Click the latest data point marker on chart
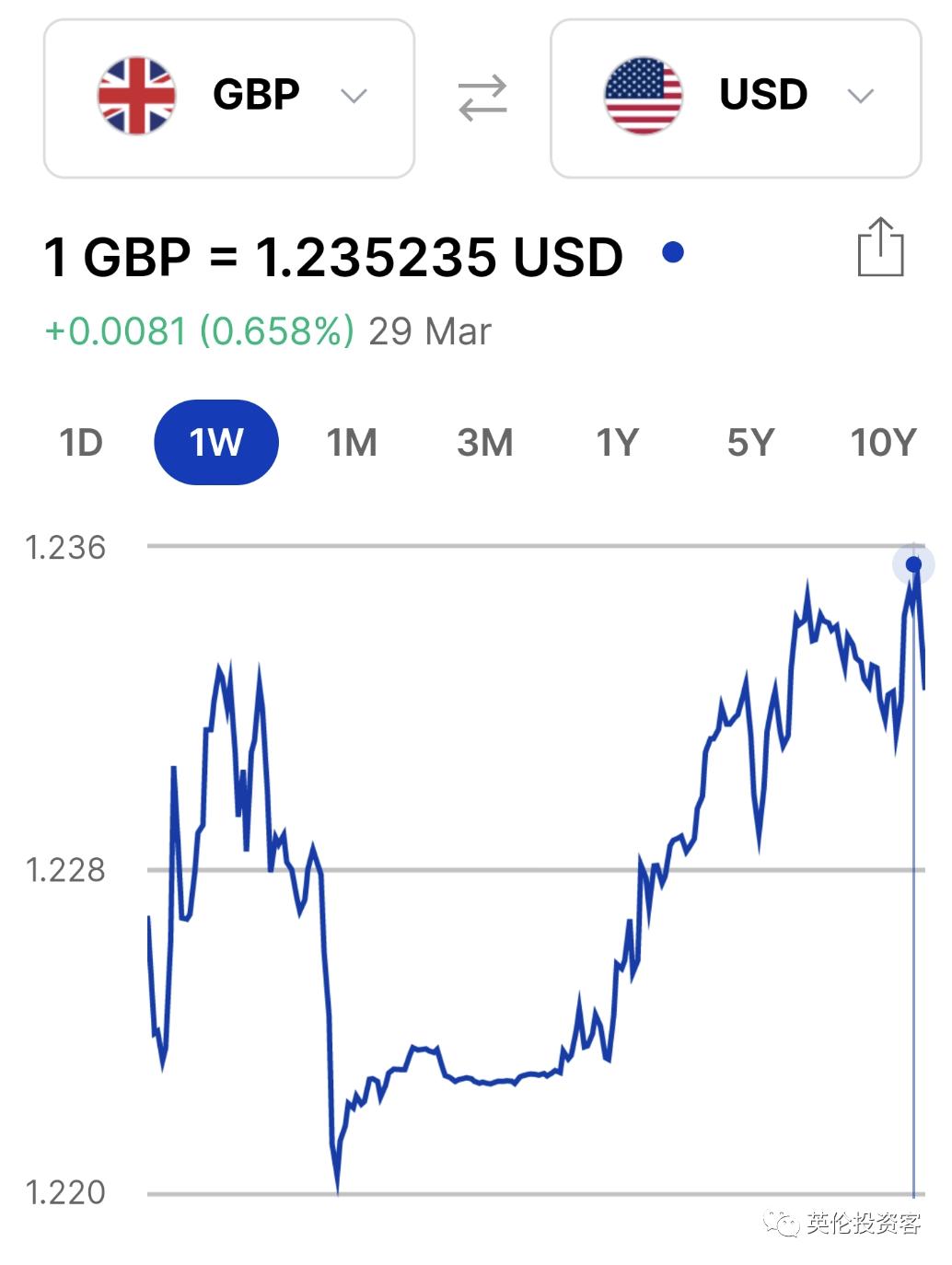 click(x=911, y=564)
